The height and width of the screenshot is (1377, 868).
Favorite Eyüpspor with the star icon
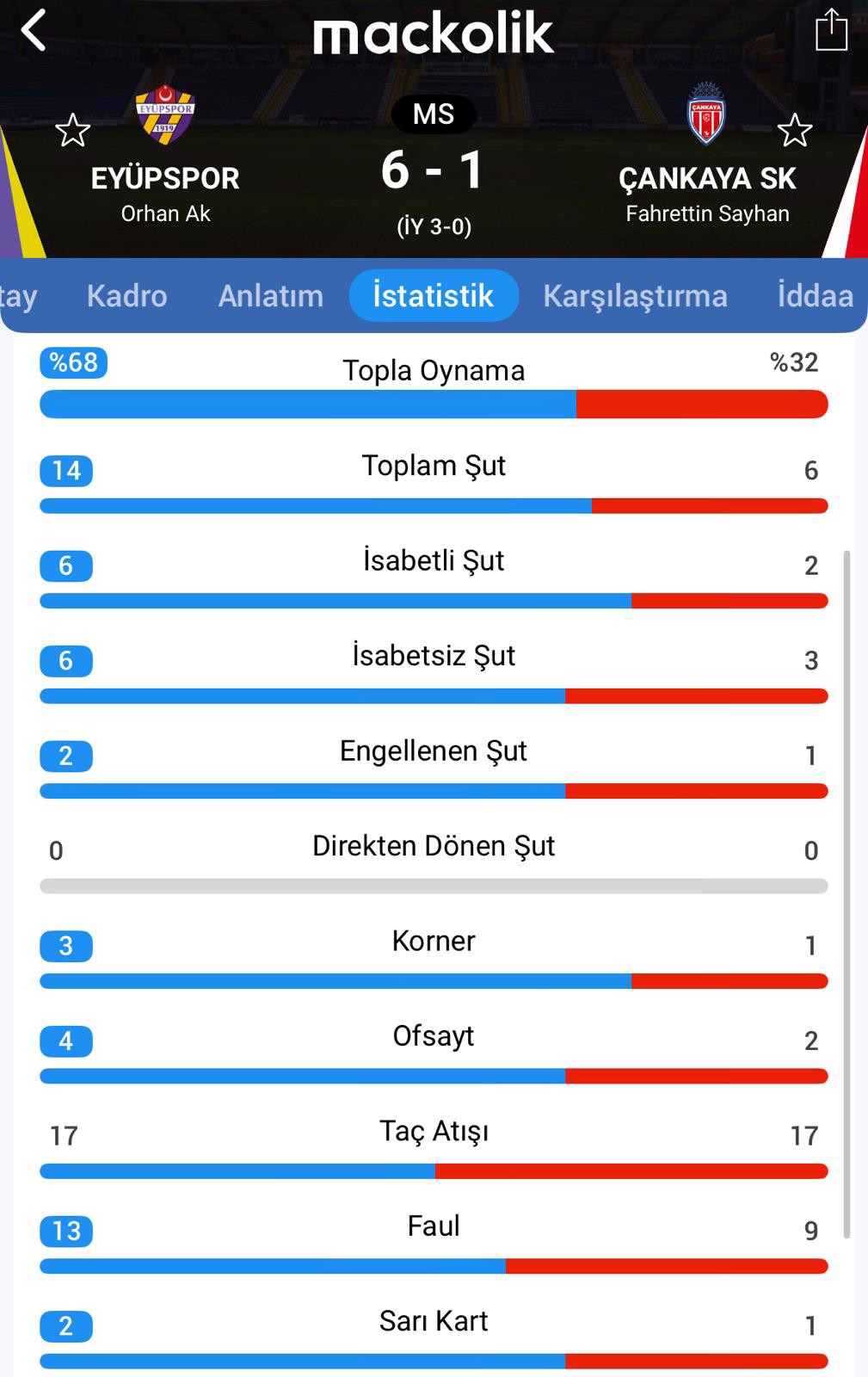[x=72, y=131]
